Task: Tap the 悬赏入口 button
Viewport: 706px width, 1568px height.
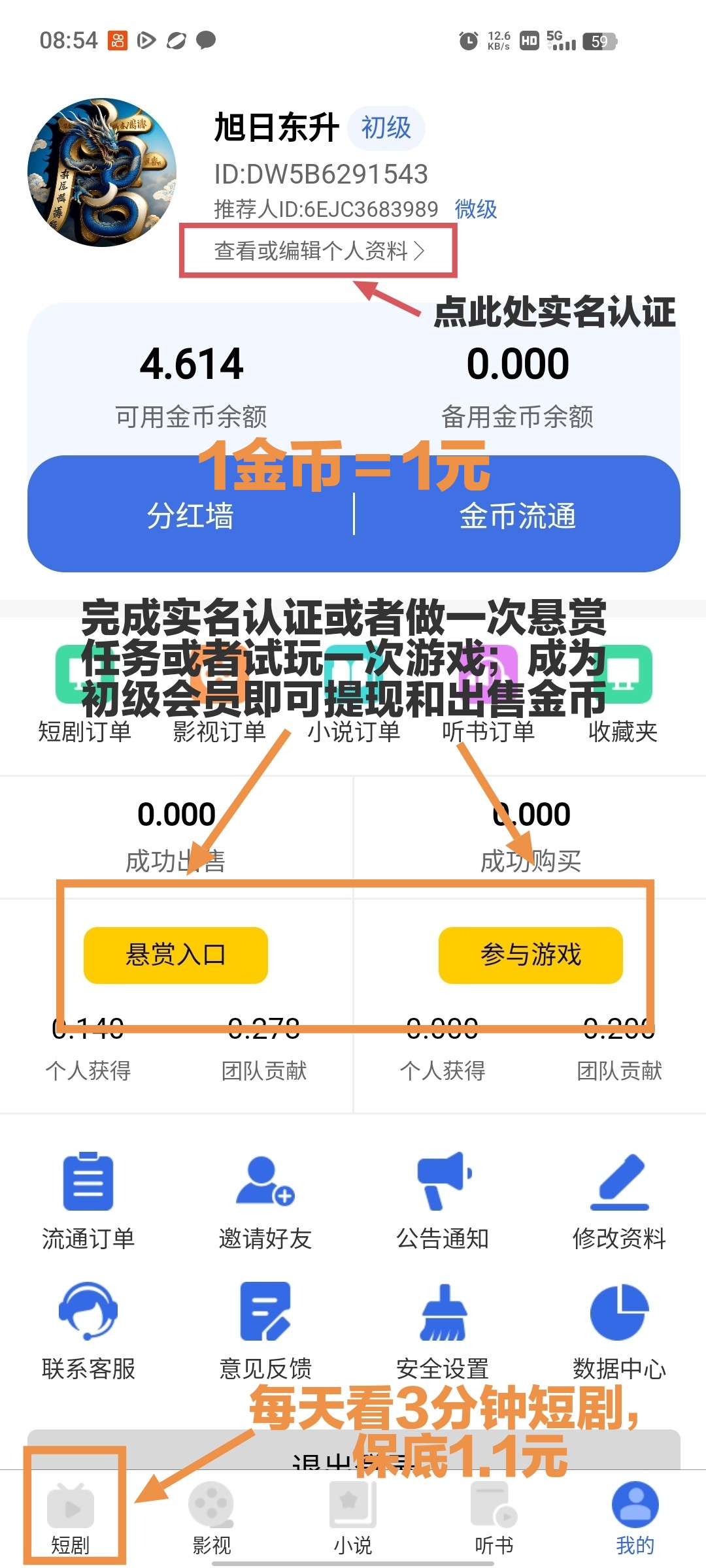Action: 176,955
